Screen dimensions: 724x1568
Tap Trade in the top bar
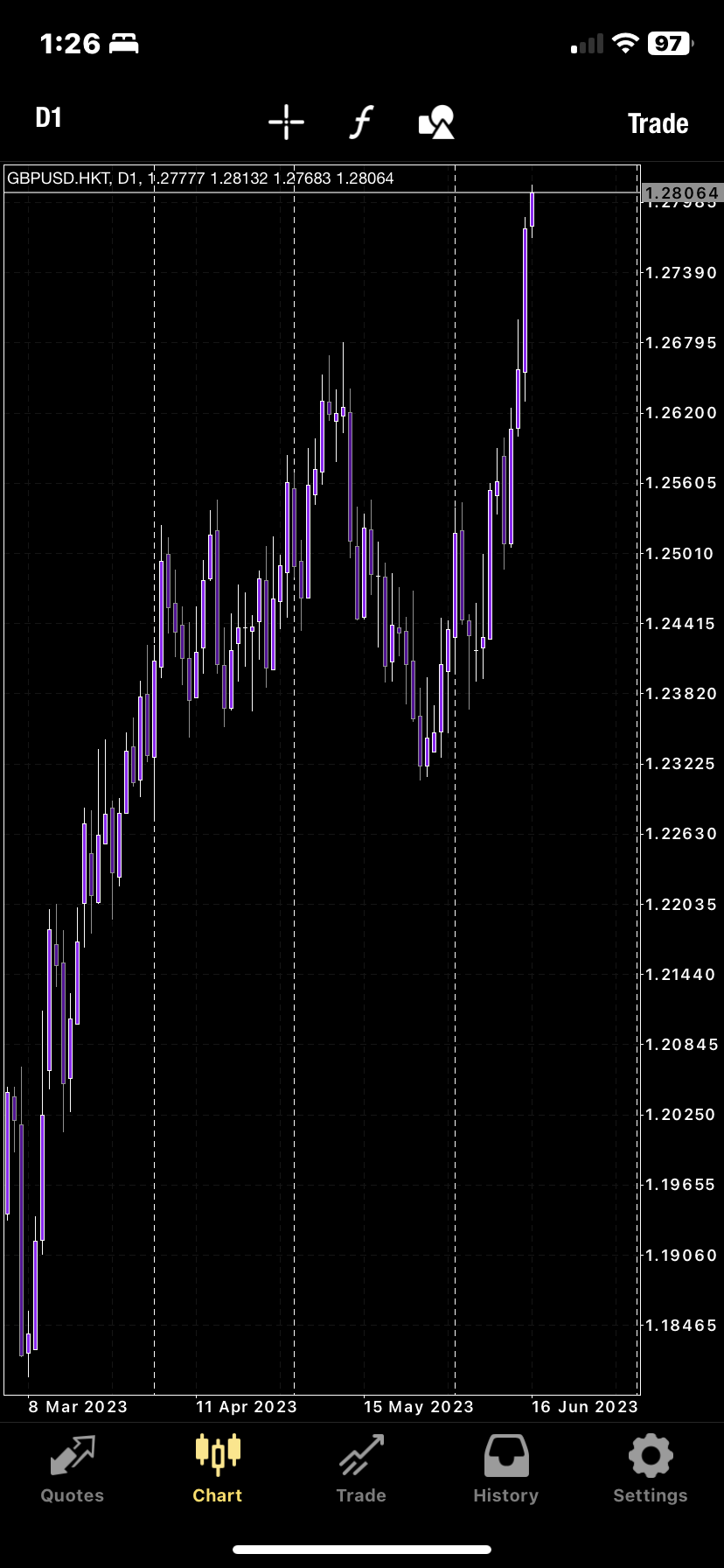658,123
